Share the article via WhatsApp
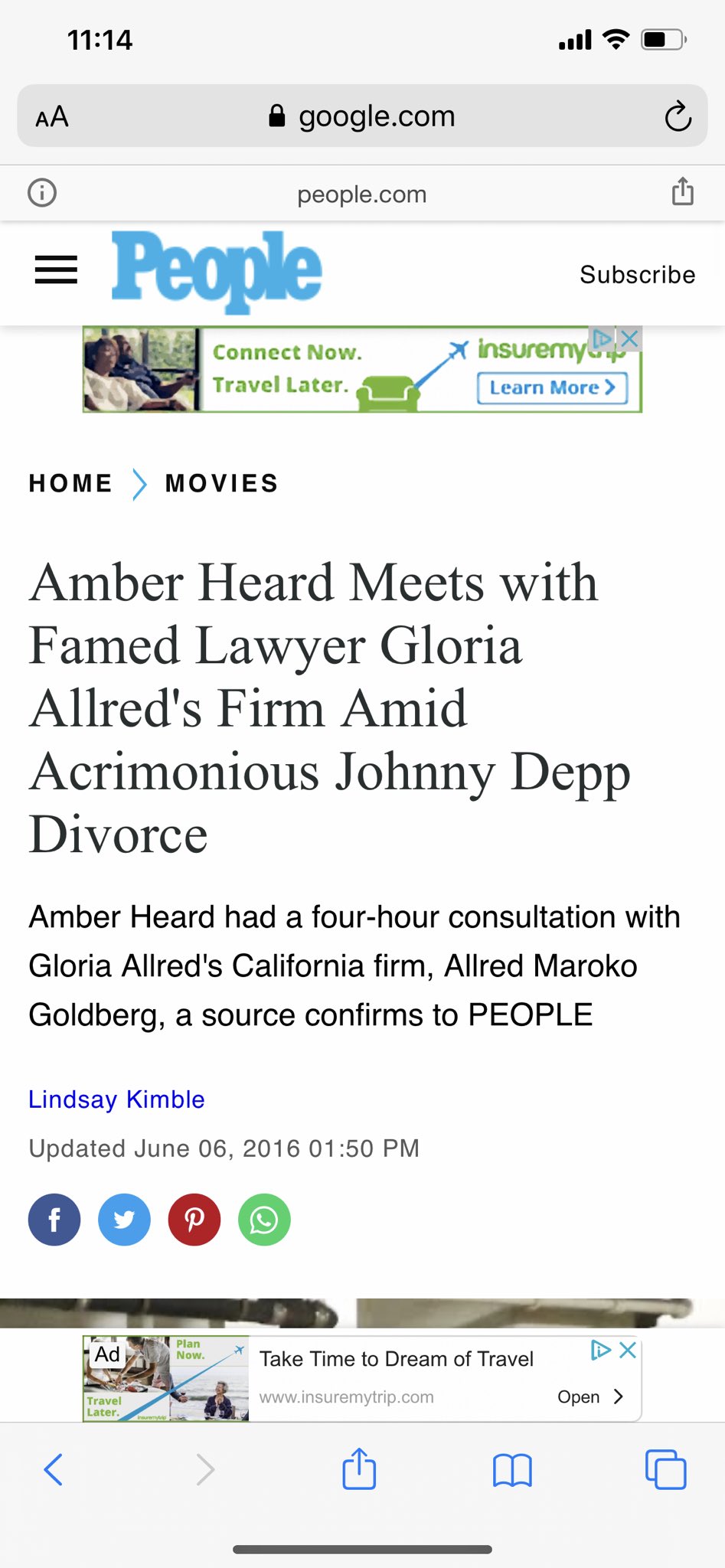 point(264,1220)
